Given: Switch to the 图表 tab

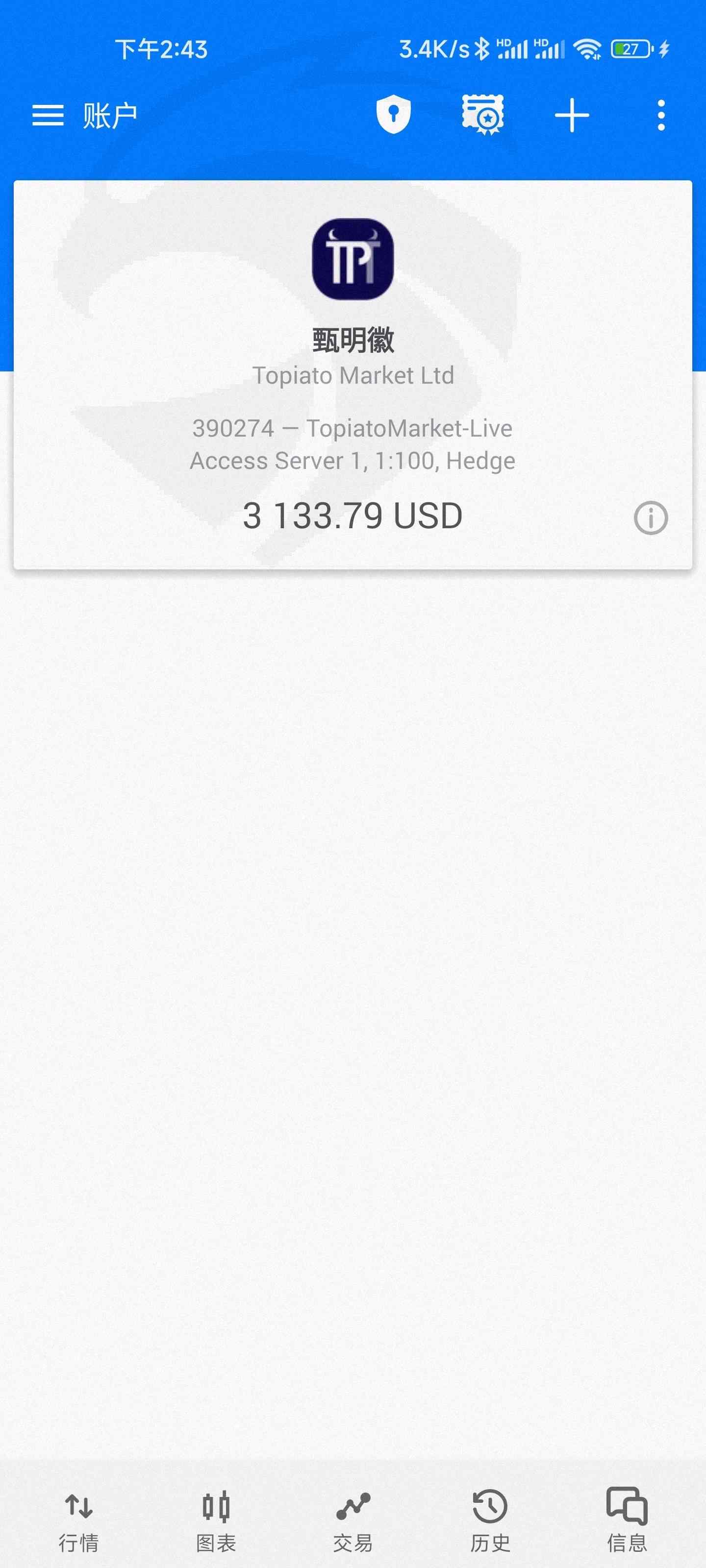Looking at the screenshot, I should (216, 1520).
